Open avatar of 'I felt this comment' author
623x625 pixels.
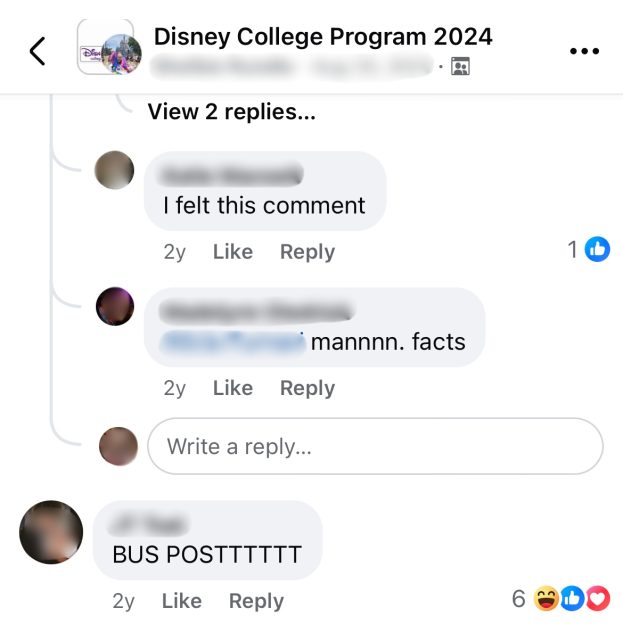pyautogui.click(x=114, y=170)
